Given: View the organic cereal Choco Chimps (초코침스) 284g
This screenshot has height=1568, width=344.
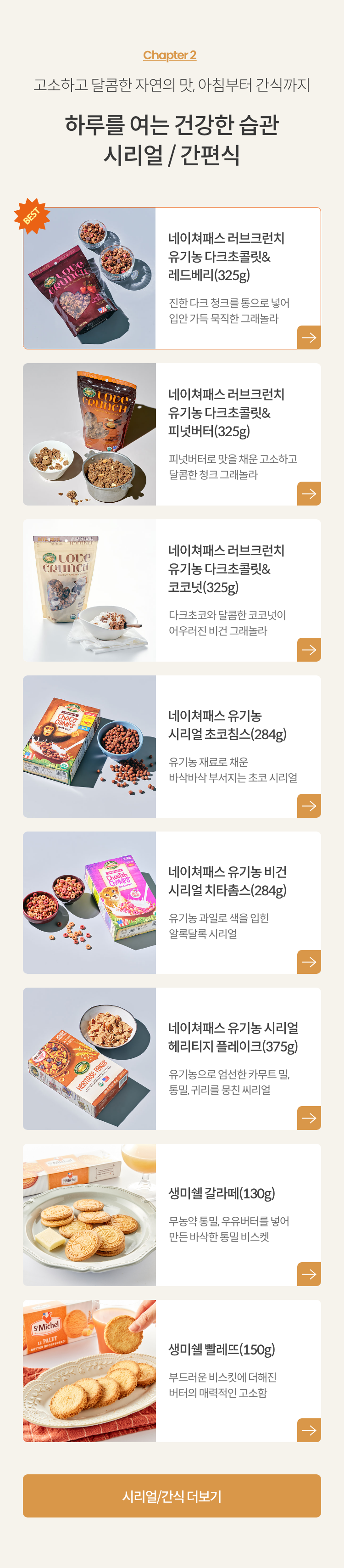Looking at the screenshot, I should pos(172,746).
